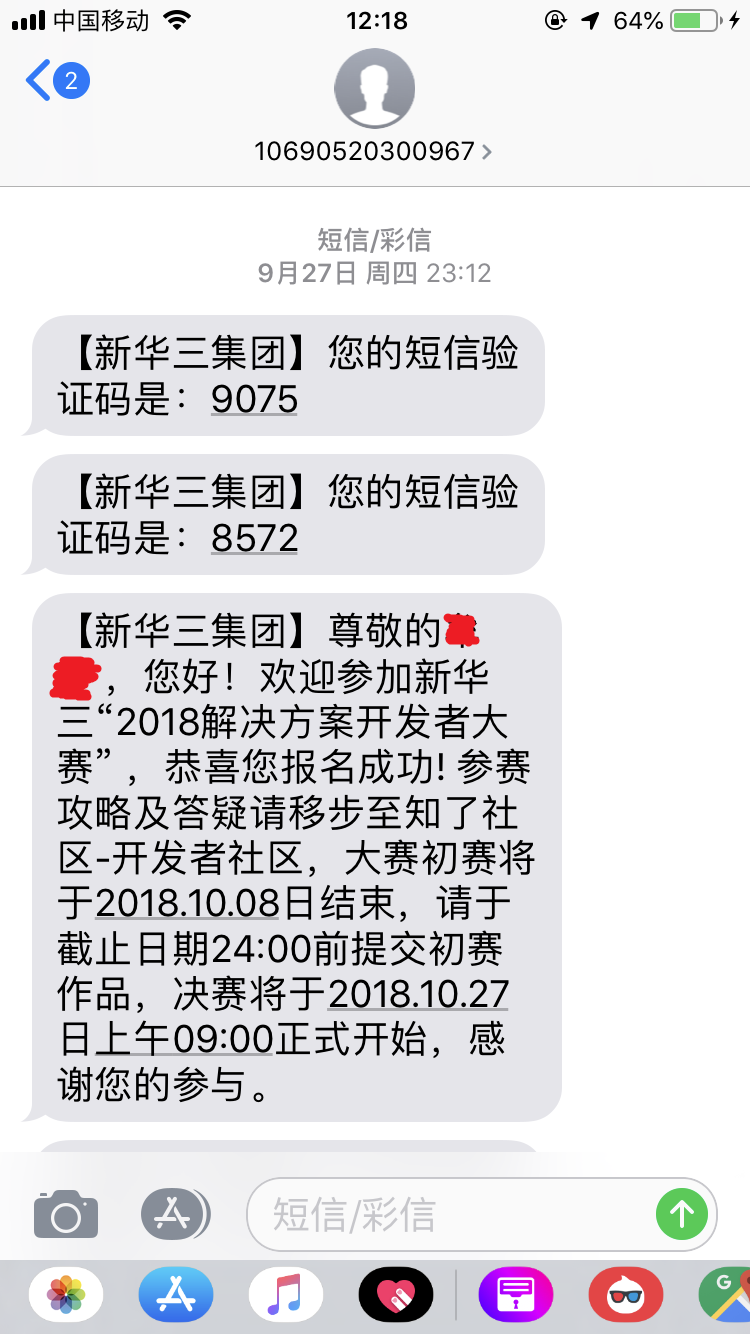Focus the 短信/彩信 message input field

click(x=450, y=1215)
